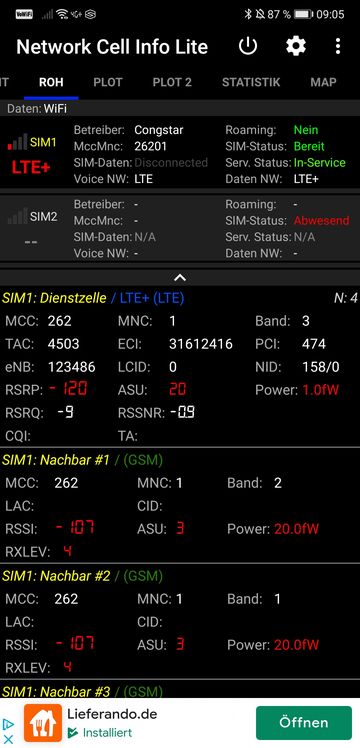The width and height of the screenshot is (360, 748).
Task: Select the ROH tab
Action: coord(51,83)
